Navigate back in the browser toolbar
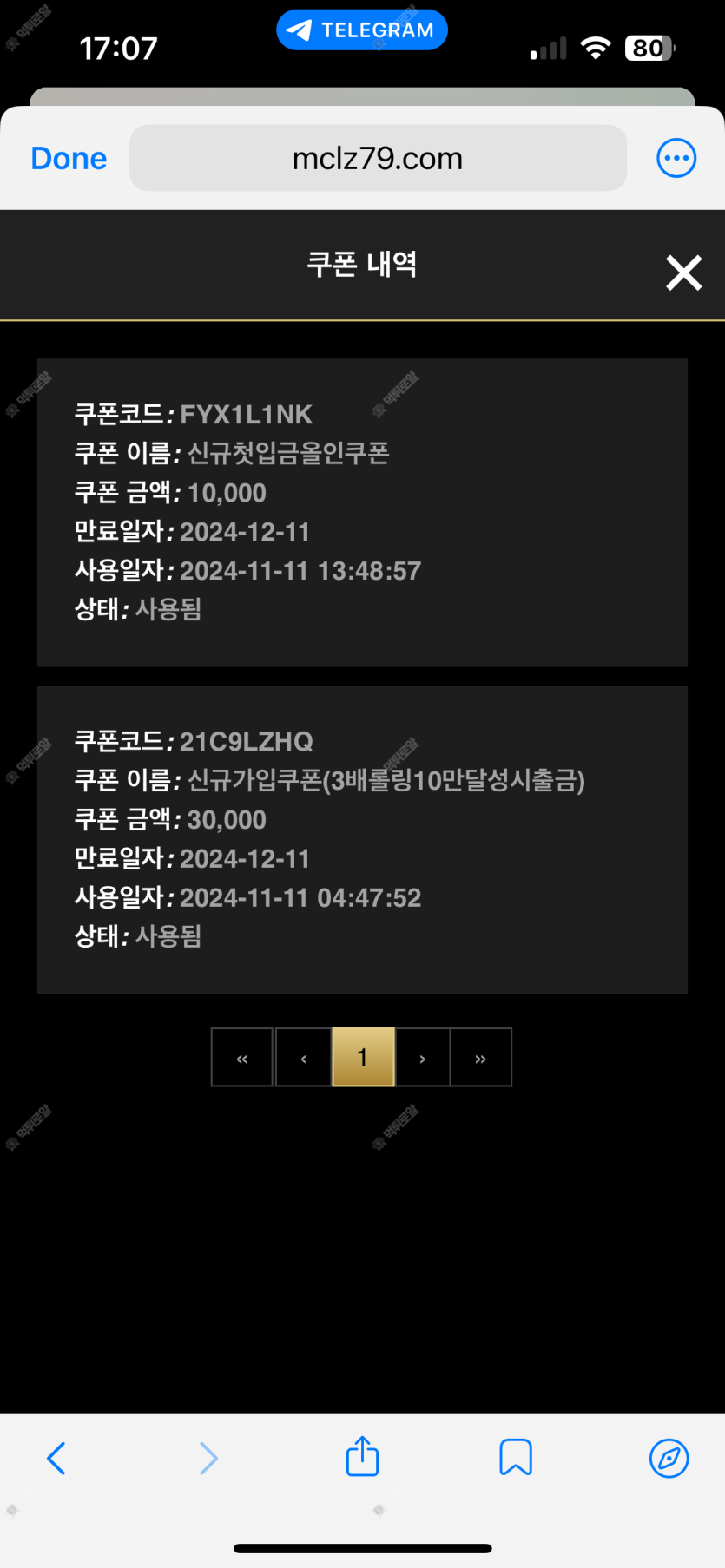This screenshot has height=1568, width=725. tap(56, 1458)
